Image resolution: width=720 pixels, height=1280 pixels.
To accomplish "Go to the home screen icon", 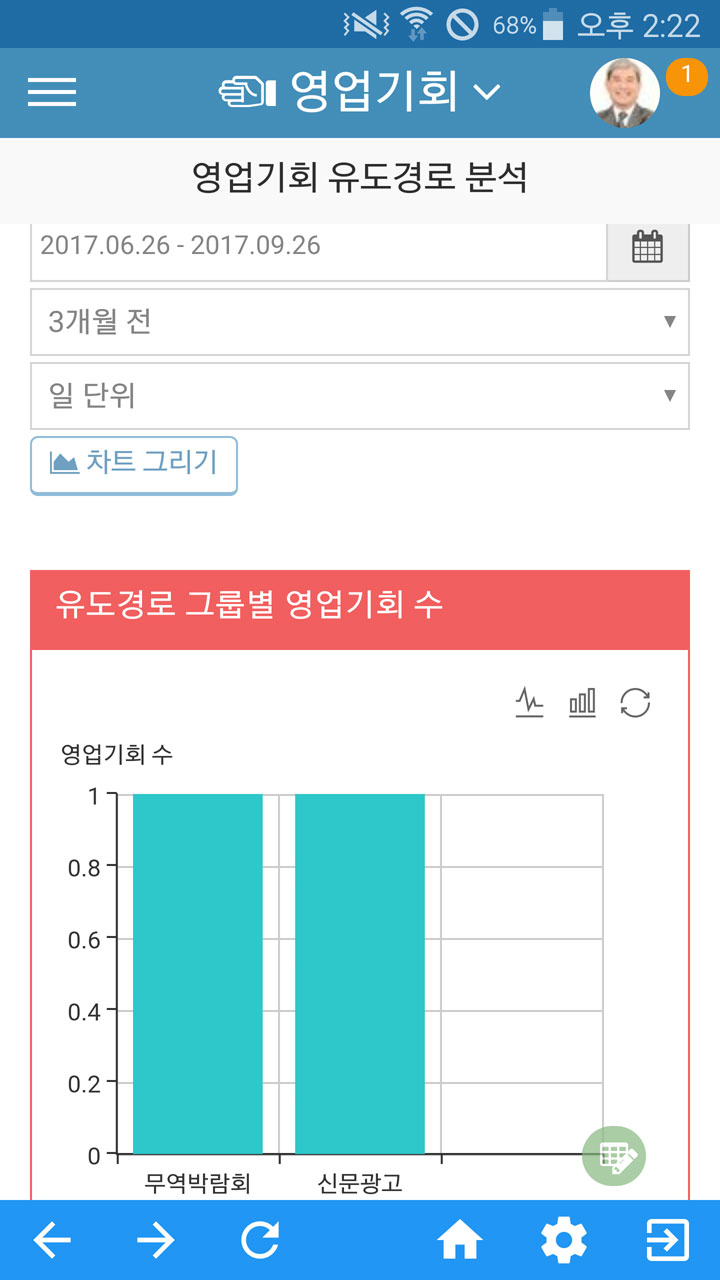I will coord(460,1241).
